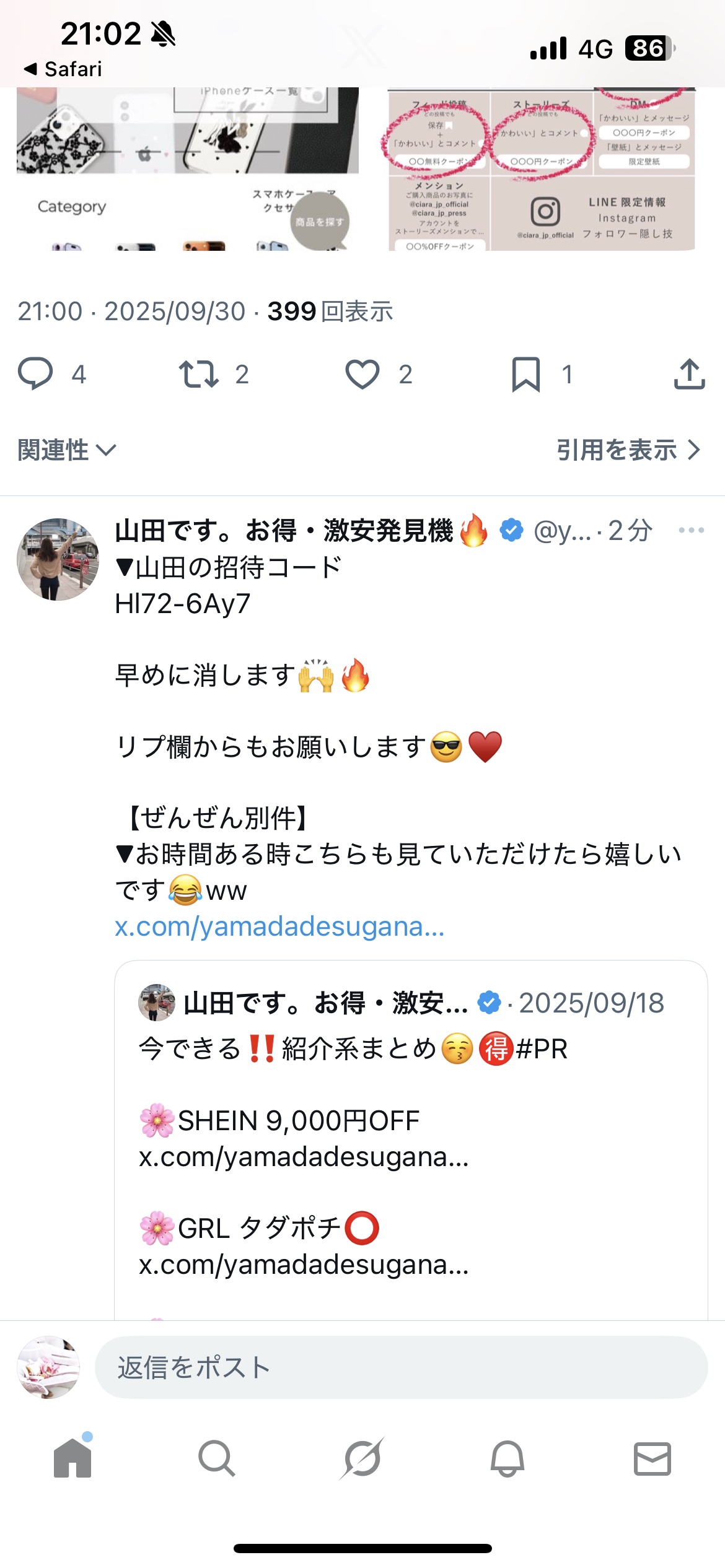This screenshot has width=725, height=1568.
Task: Open the 関連性 sort dropdown
Action: coord(66,450)
